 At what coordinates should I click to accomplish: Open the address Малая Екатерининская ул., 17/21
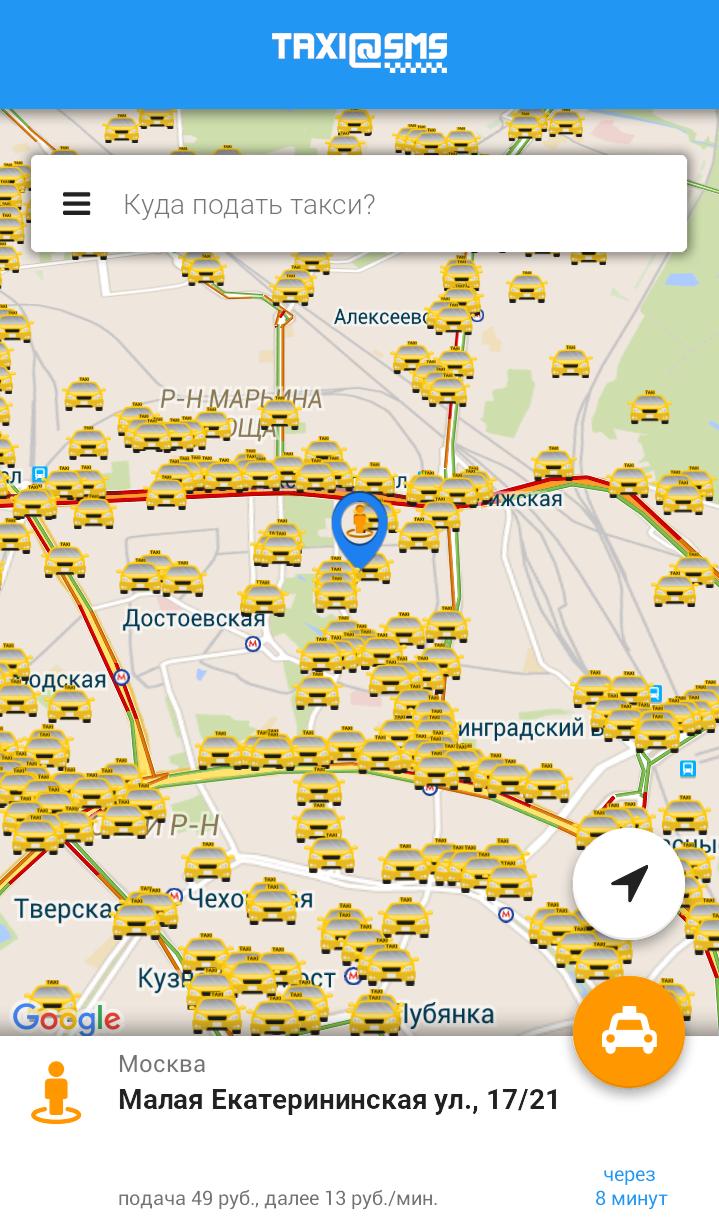[338, 1100]
